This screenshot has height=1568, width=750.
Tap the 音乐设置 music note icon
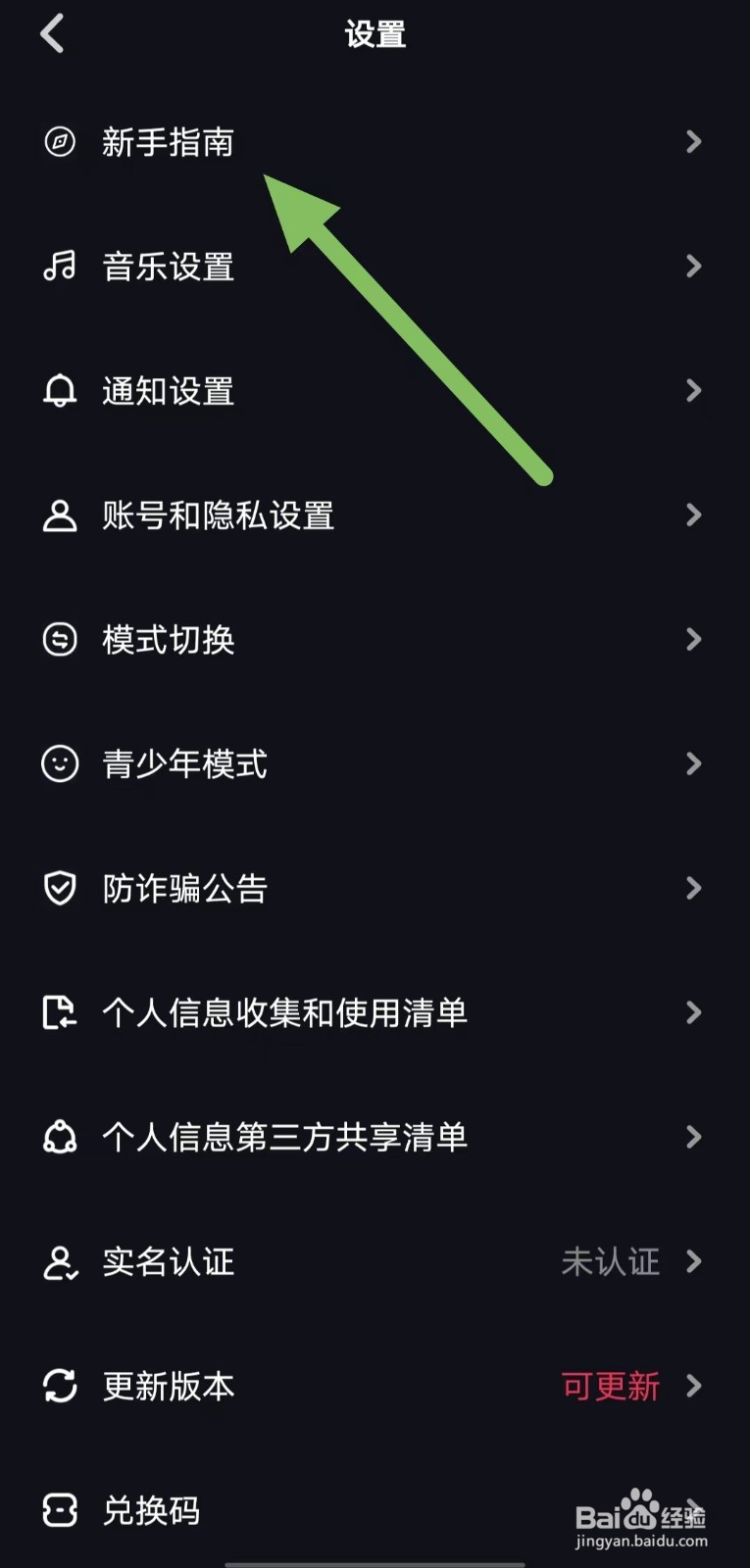coord(60,267)
